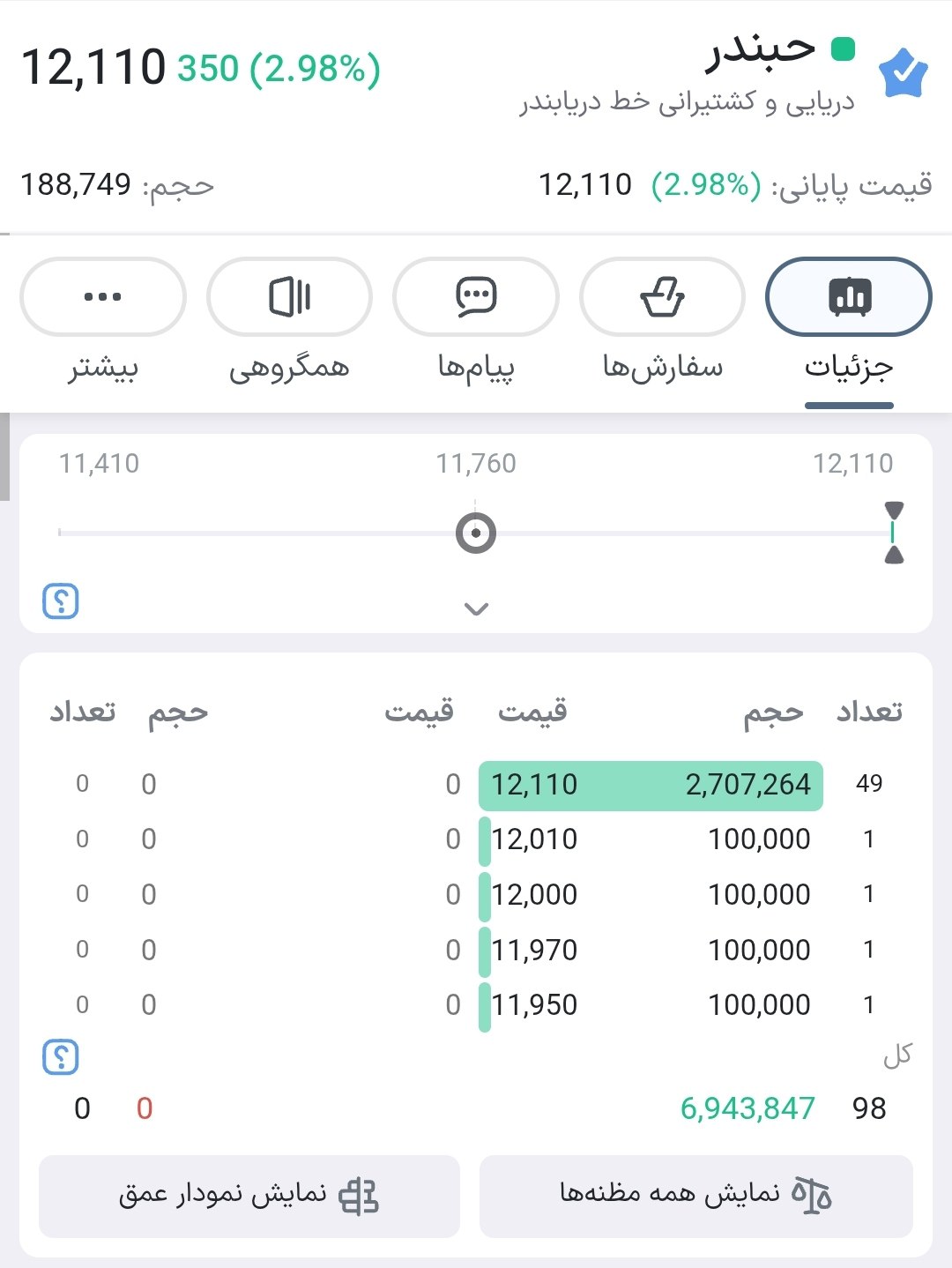Switch to the جزئیات tab
Viewport: 952px width, 1268px height.
848,297
